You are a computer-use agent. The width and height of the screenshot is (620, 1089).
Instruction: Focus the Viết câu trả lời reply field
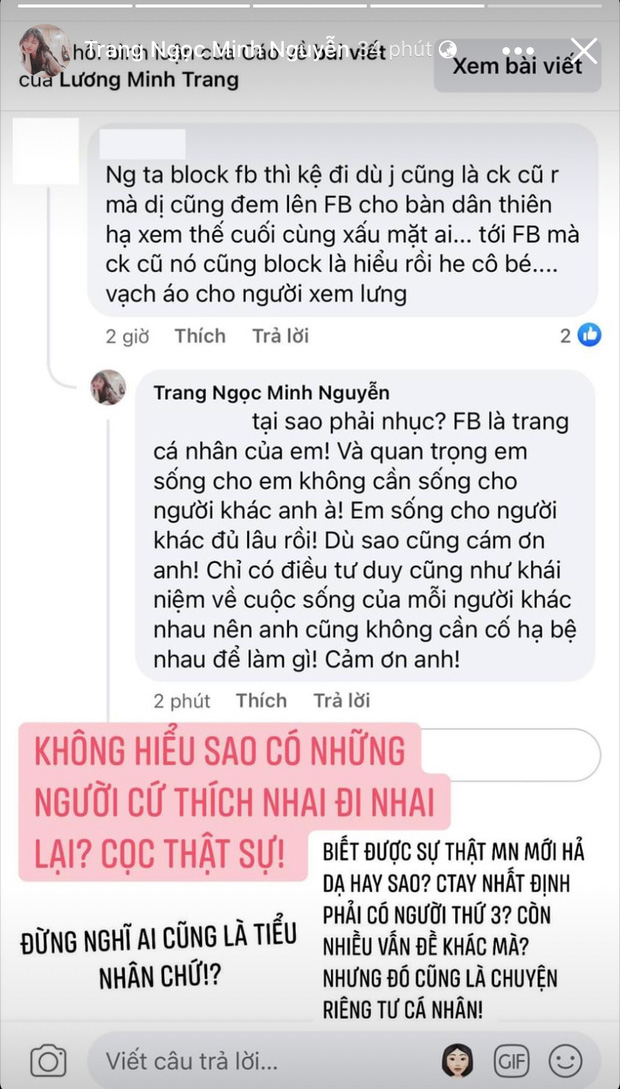(260, 1061)
